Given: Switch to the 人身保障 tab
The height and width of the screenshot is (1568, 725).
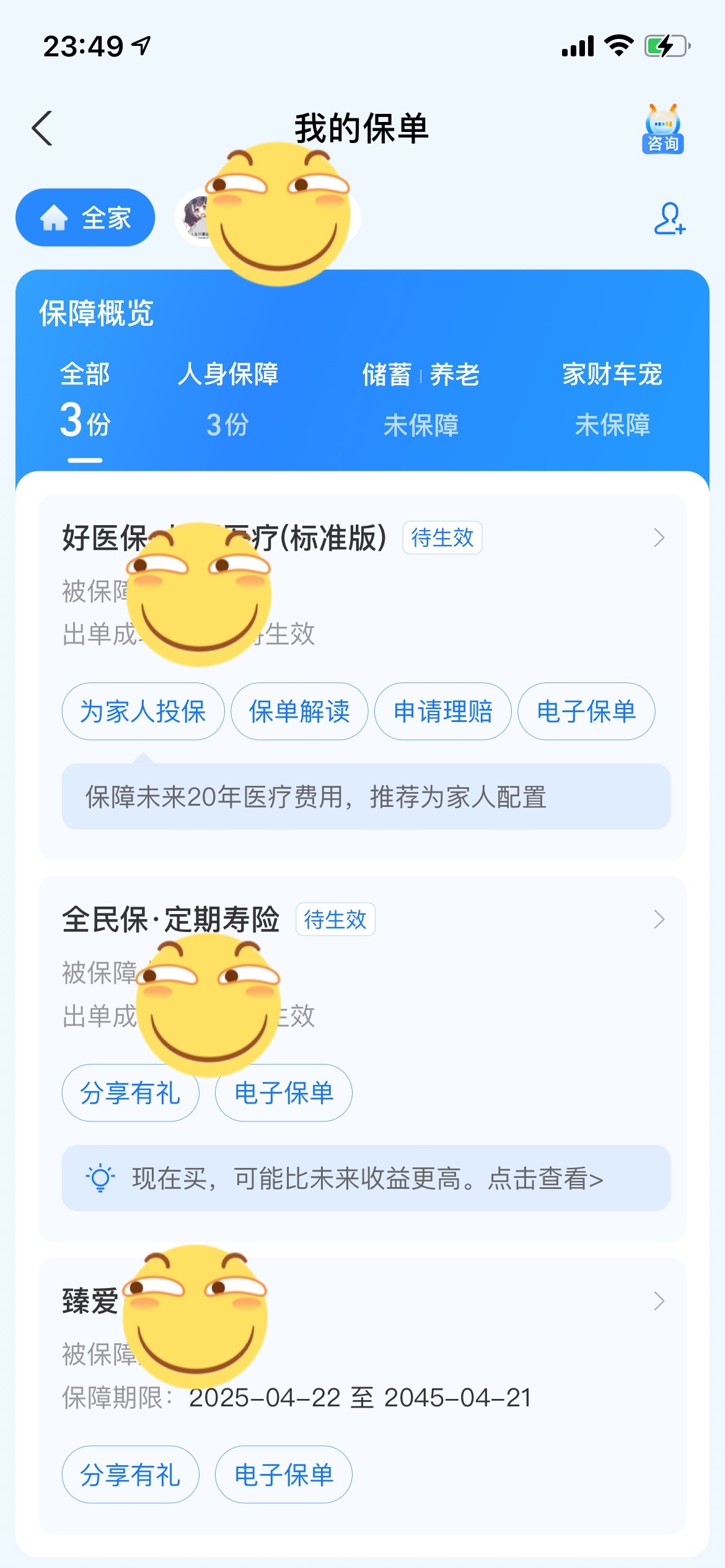Looking at the screenshot, I should pyautogui.click(x=228, y=400).
